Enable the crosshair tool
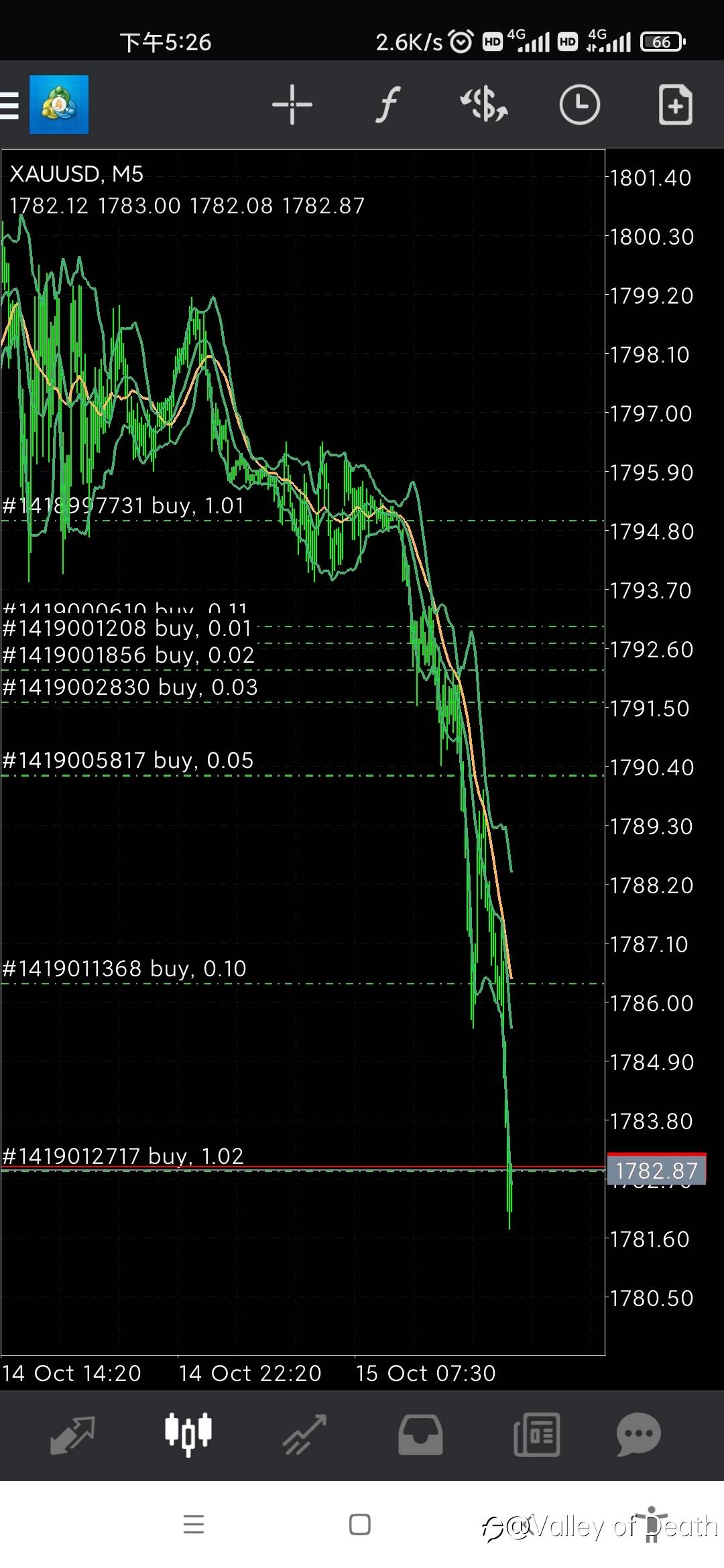 292,105
